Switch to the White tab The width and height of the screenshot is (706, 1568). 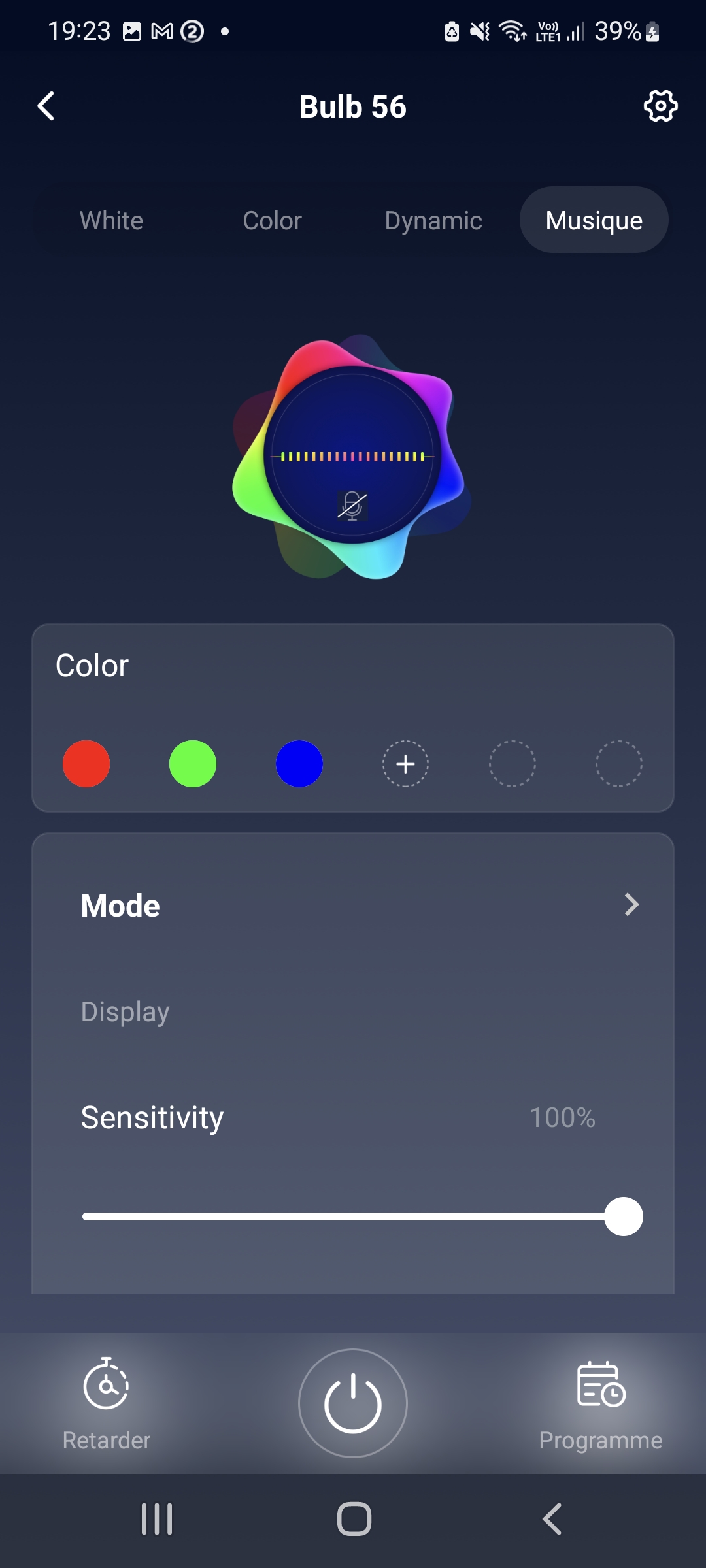point(111,221)
